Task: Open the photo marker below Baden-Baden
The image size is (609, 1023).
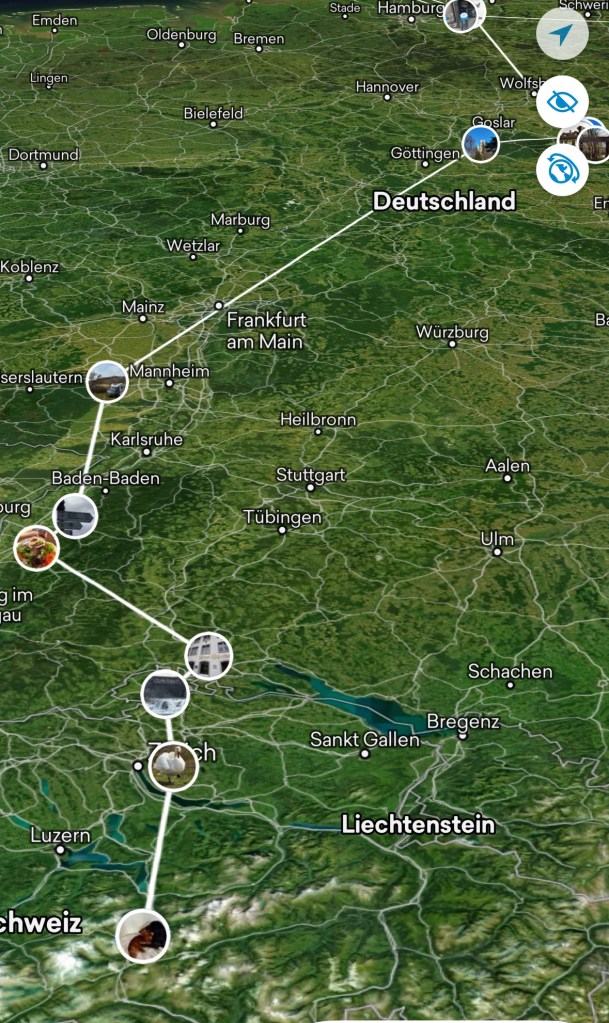Action: (x=75, y=516)
